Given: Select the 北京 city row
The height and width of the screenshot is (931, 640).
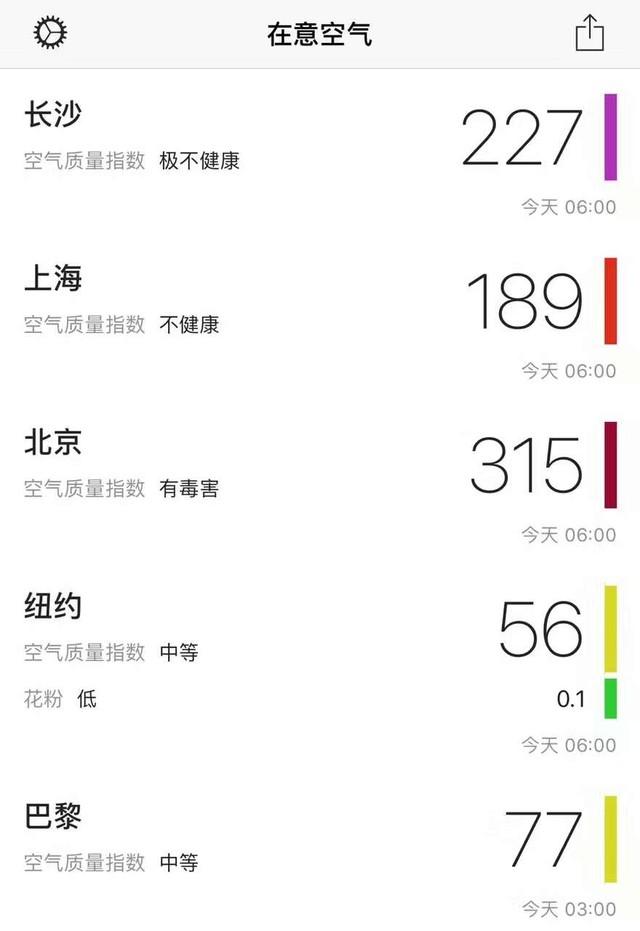Looking at the screenshot, I should pyautogui.click(x=320, y=478).
